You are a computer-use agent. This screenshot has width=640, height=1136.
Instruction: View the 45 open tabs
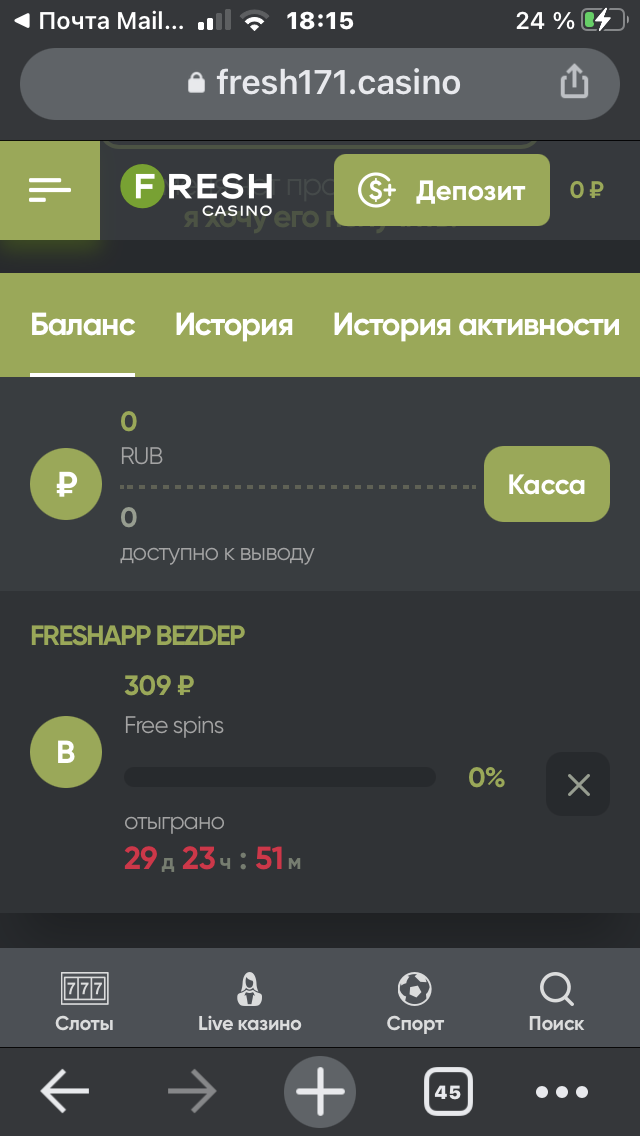(x=448, y=1092)
